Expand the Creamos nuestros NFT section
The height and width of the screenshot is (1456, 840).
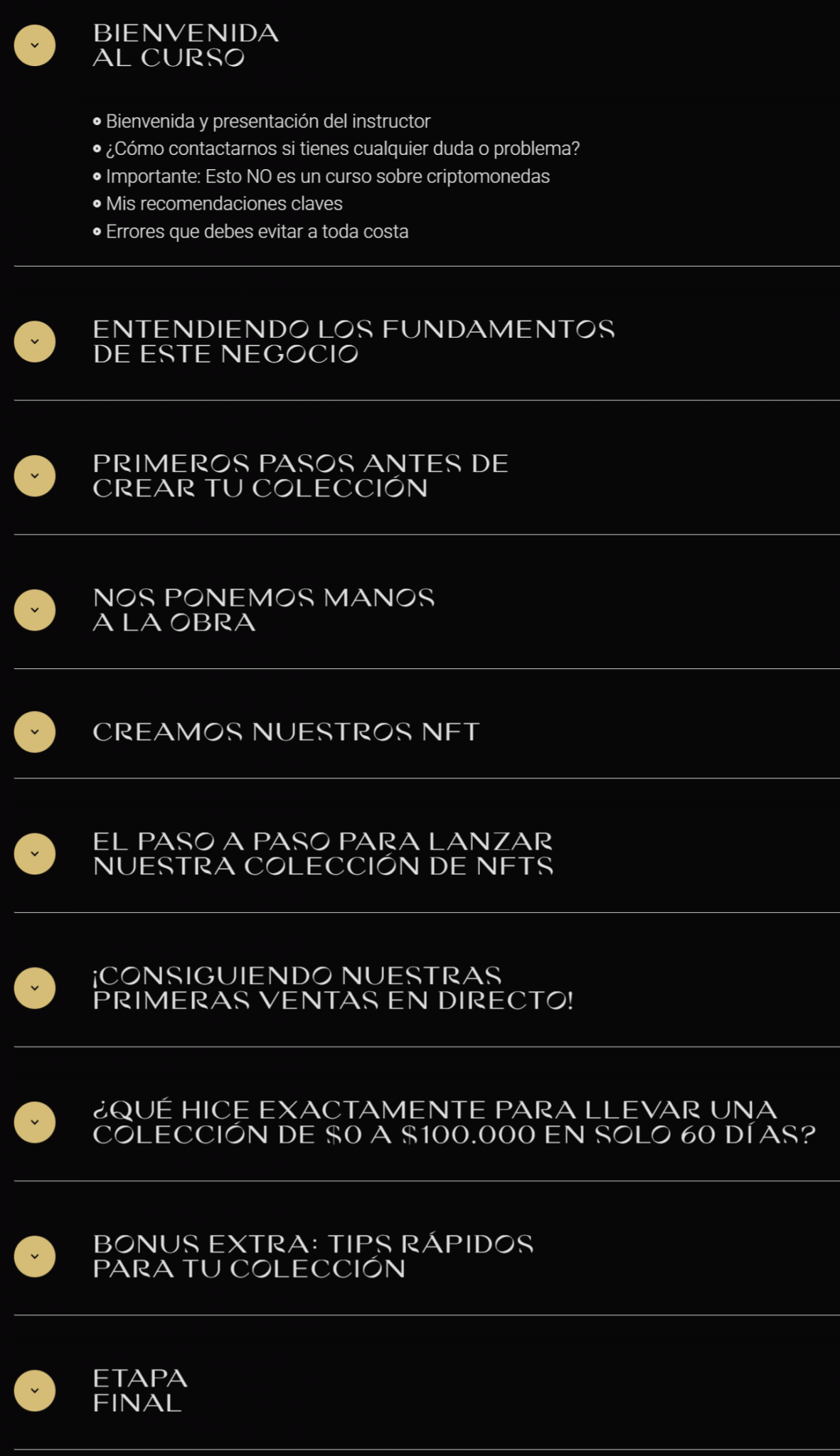point(34,732)
